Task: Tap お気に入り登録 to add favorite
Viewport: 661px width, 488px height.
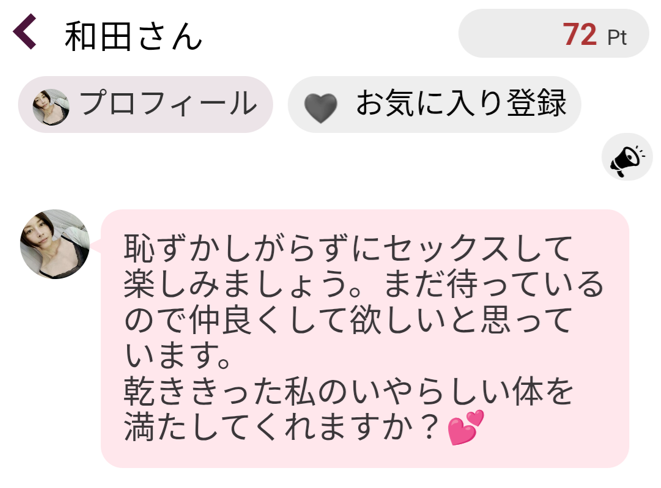Action: (x=434, y=105)
